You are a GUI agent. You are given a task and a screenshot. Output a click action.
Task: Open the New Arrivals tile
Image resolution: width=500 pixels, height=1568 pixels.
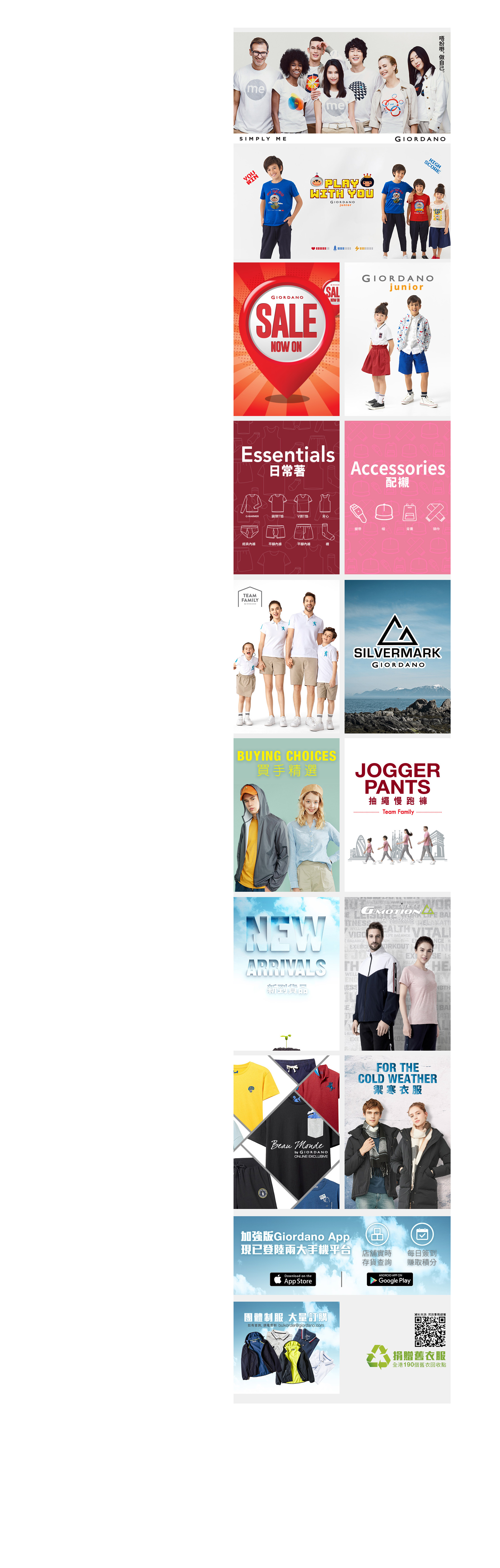(x=286, y=973)
